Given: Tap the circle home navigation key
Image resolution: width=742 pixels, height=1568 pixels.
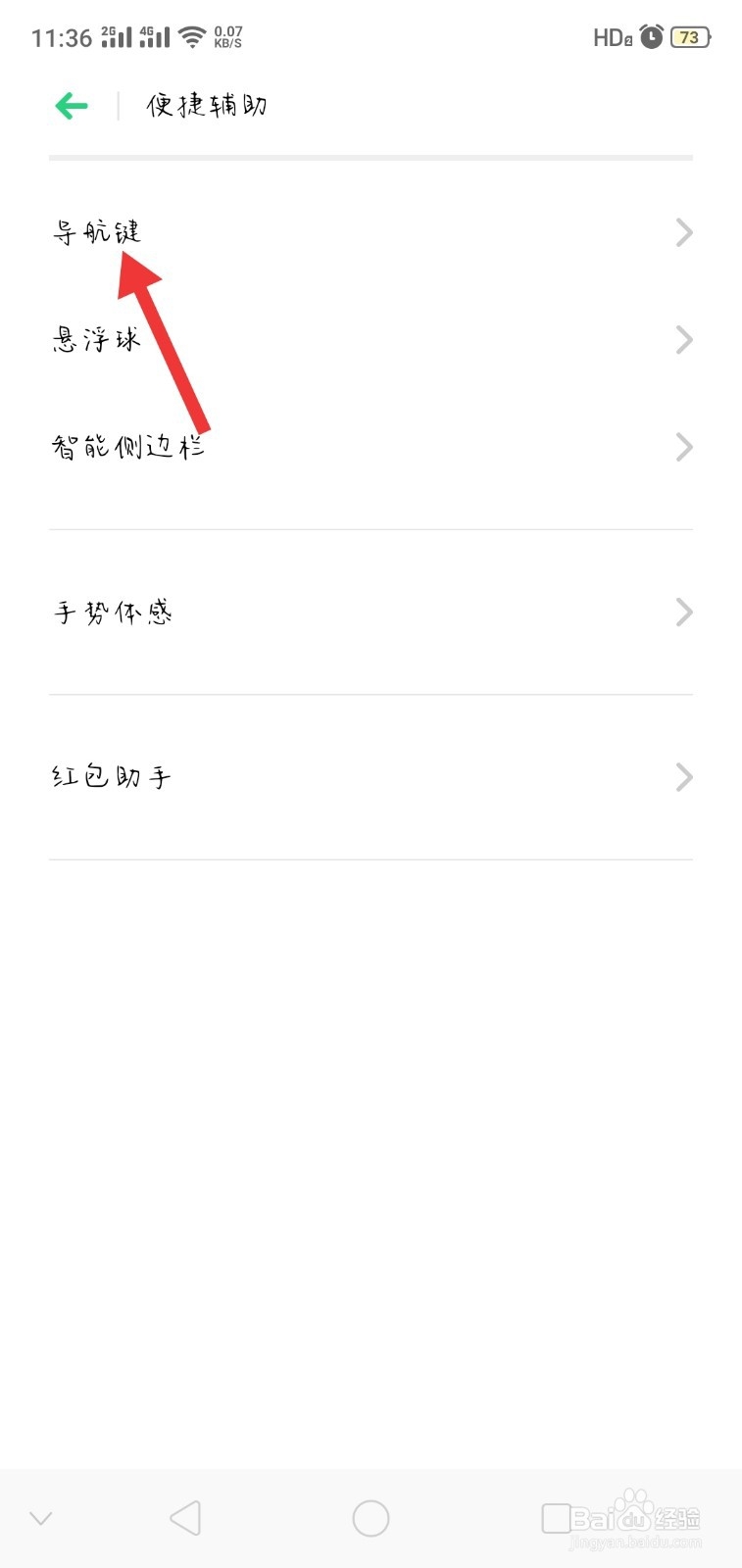Looking at the screenshot, I should pos(371,1516).
